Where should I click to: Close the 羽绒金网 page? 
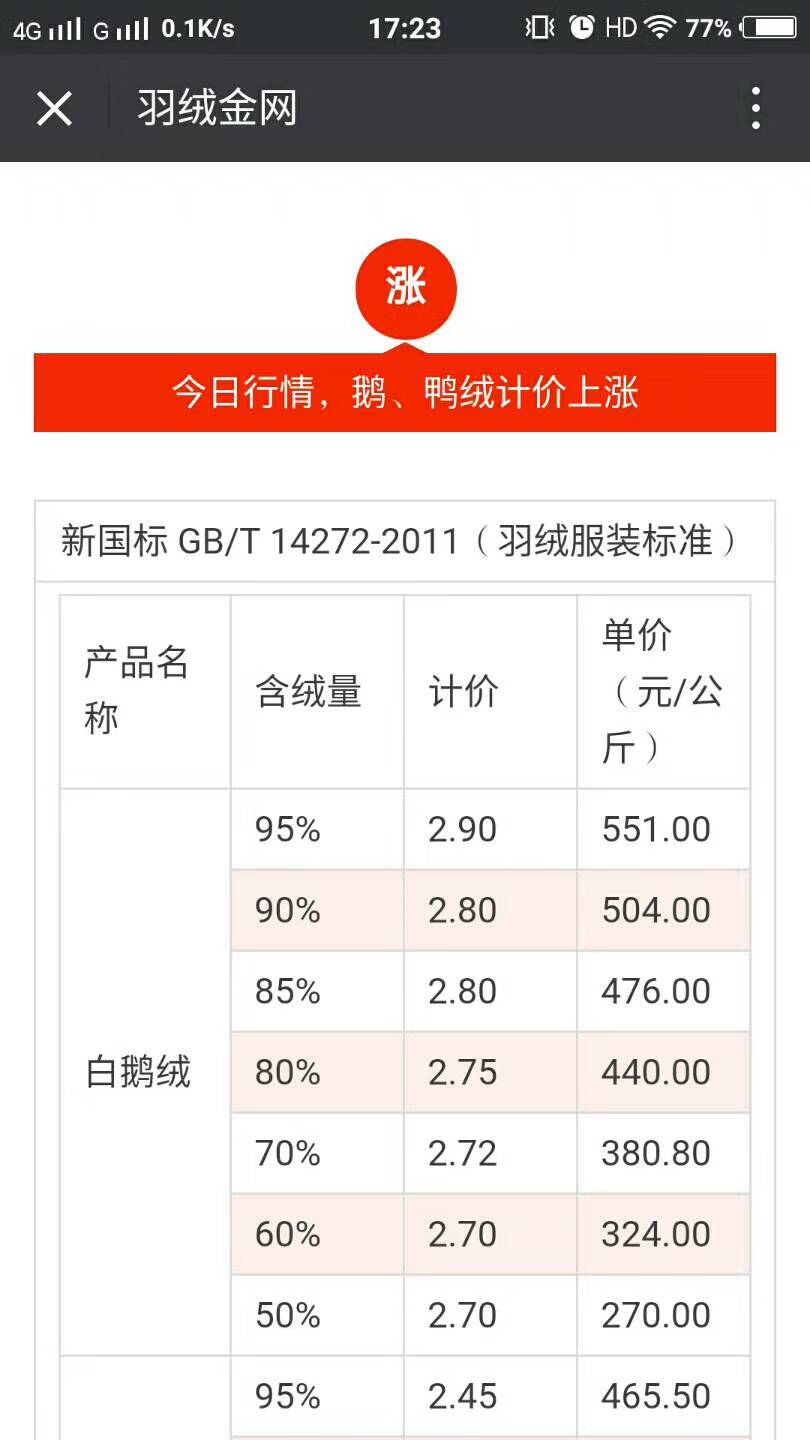54,108
